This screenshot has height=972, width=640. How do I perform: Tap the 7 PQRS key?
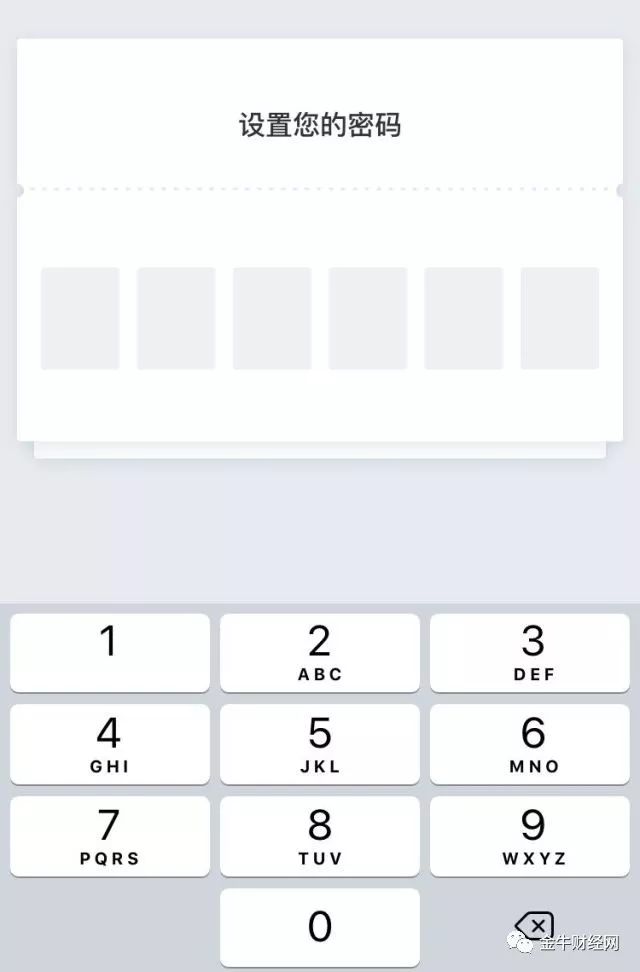click(x=110, y=836)
